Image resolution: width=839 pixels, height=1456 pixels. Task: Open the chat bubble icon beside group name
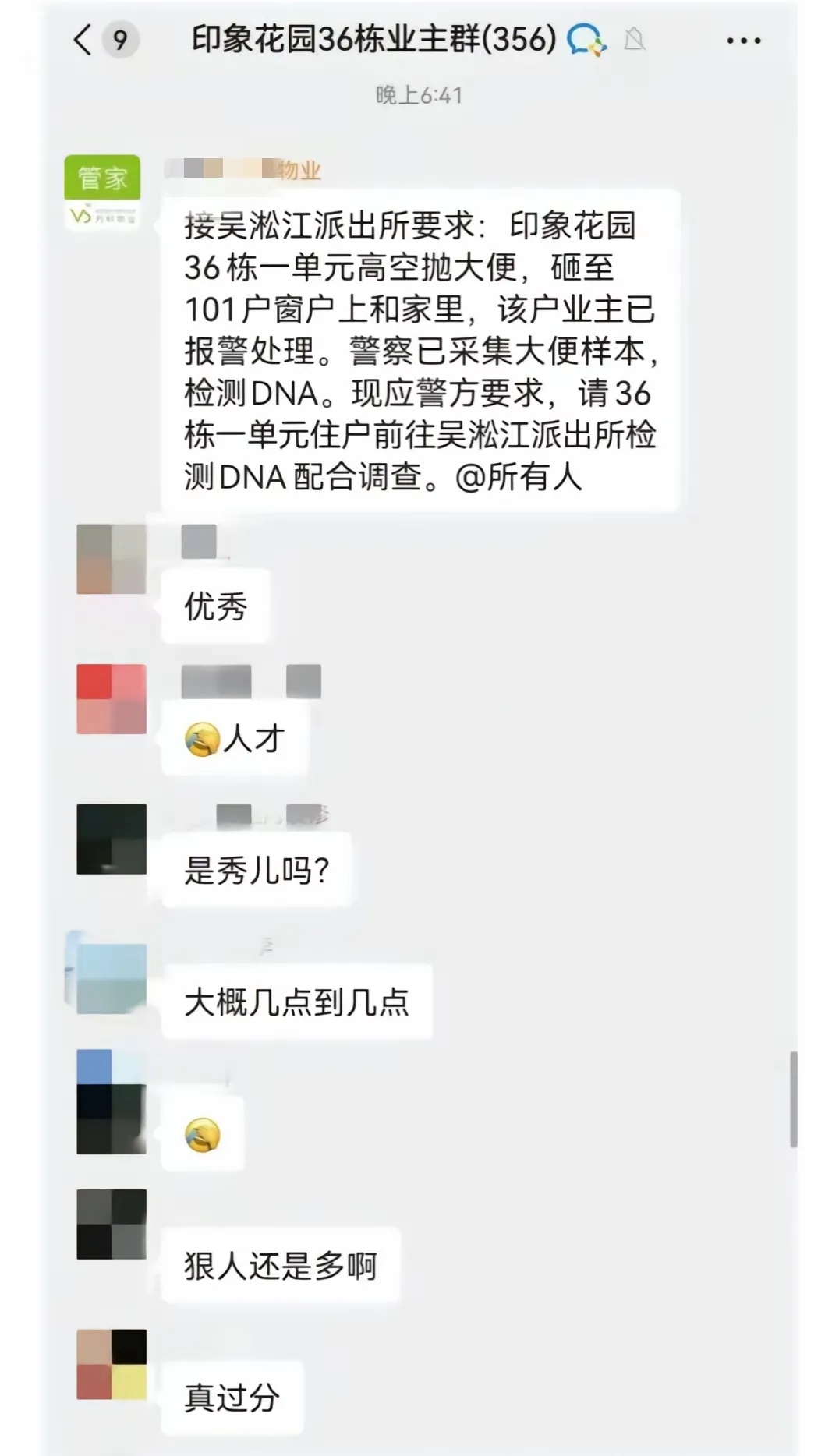pos(585,39)
